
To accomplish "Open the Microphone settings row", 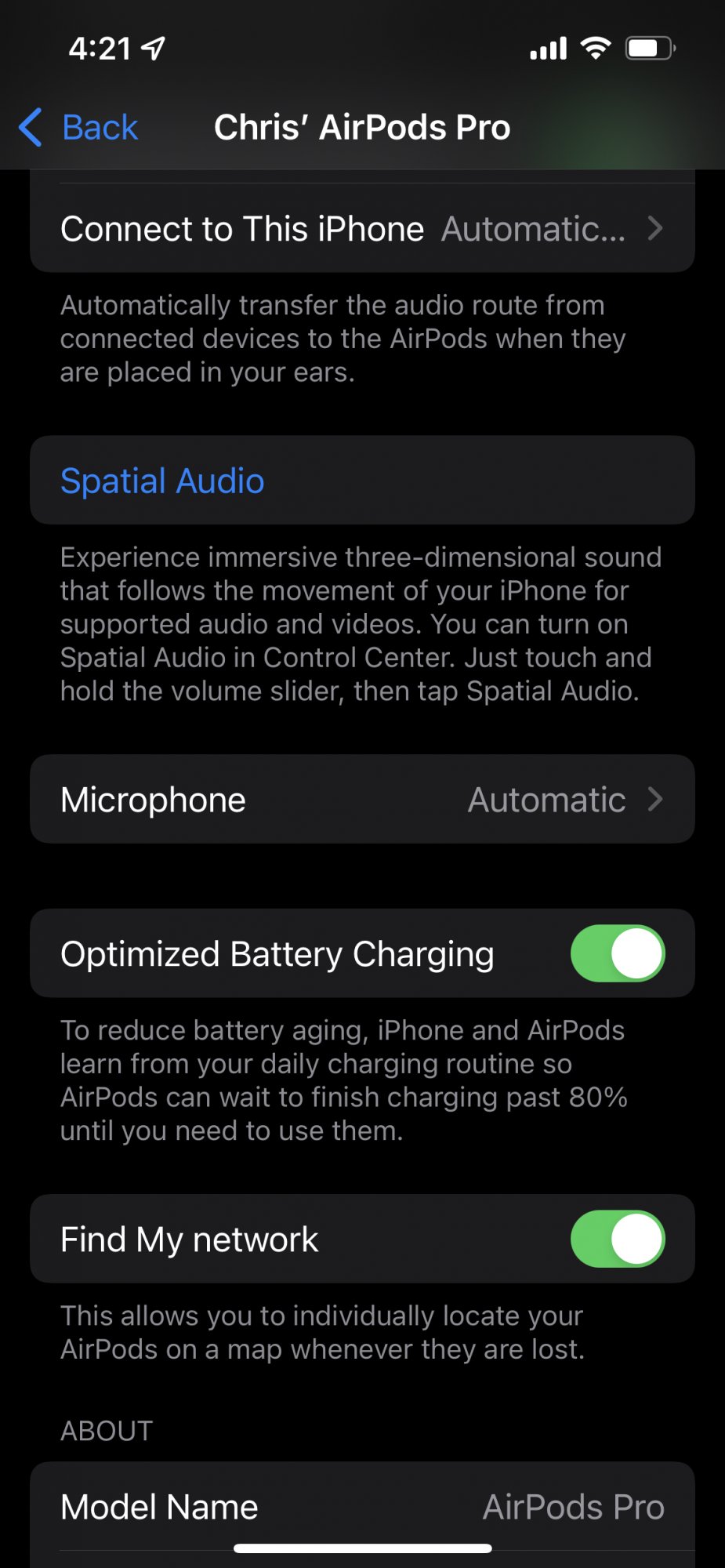I will point(362,800).
